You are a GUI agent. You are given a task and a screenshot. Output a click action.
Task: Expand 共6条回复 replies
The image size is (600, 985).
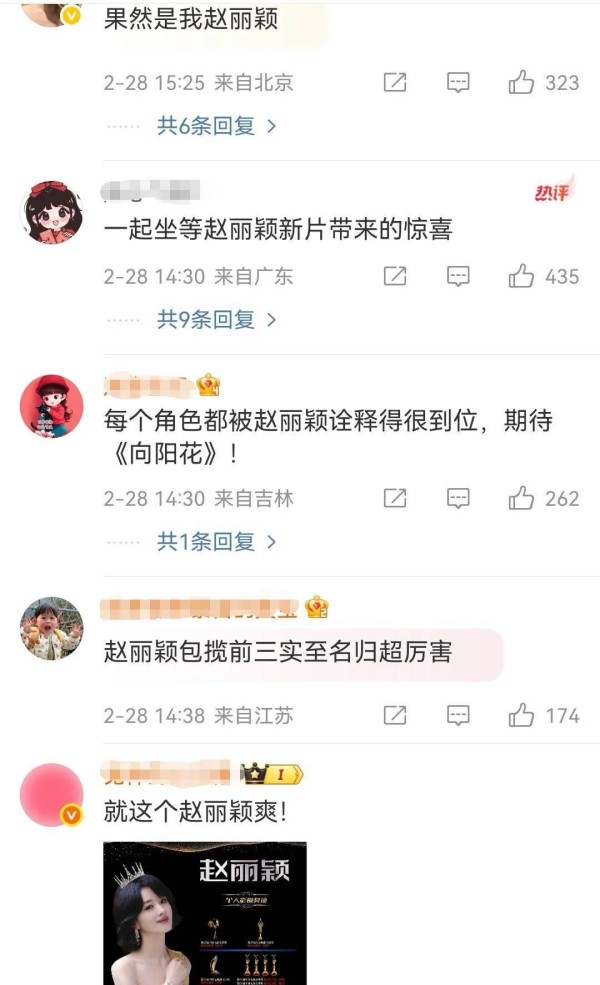click(x=216, y=126)
